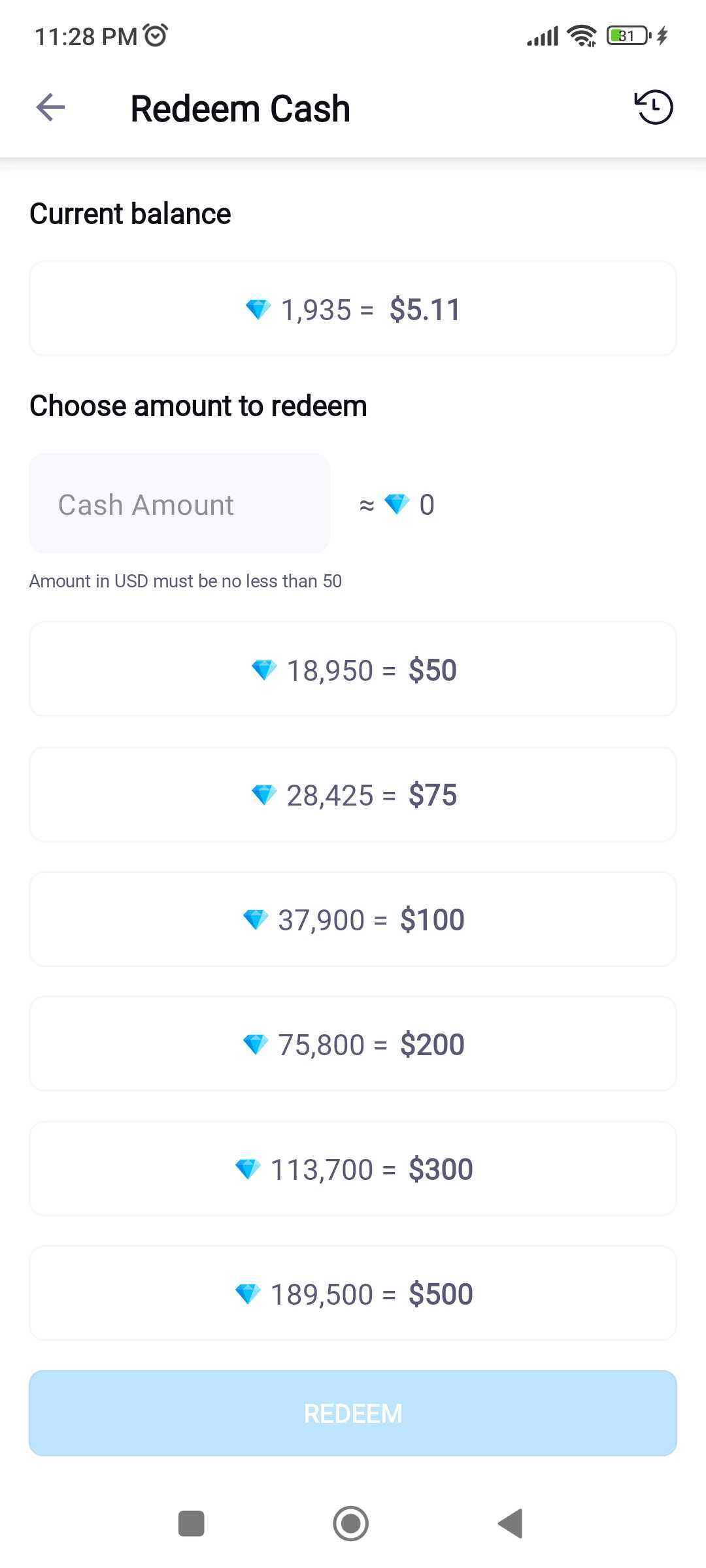This screenshot has height=1568, width=706.
Task: Tap the diamond icon in the $50 option
Action: 263,670
